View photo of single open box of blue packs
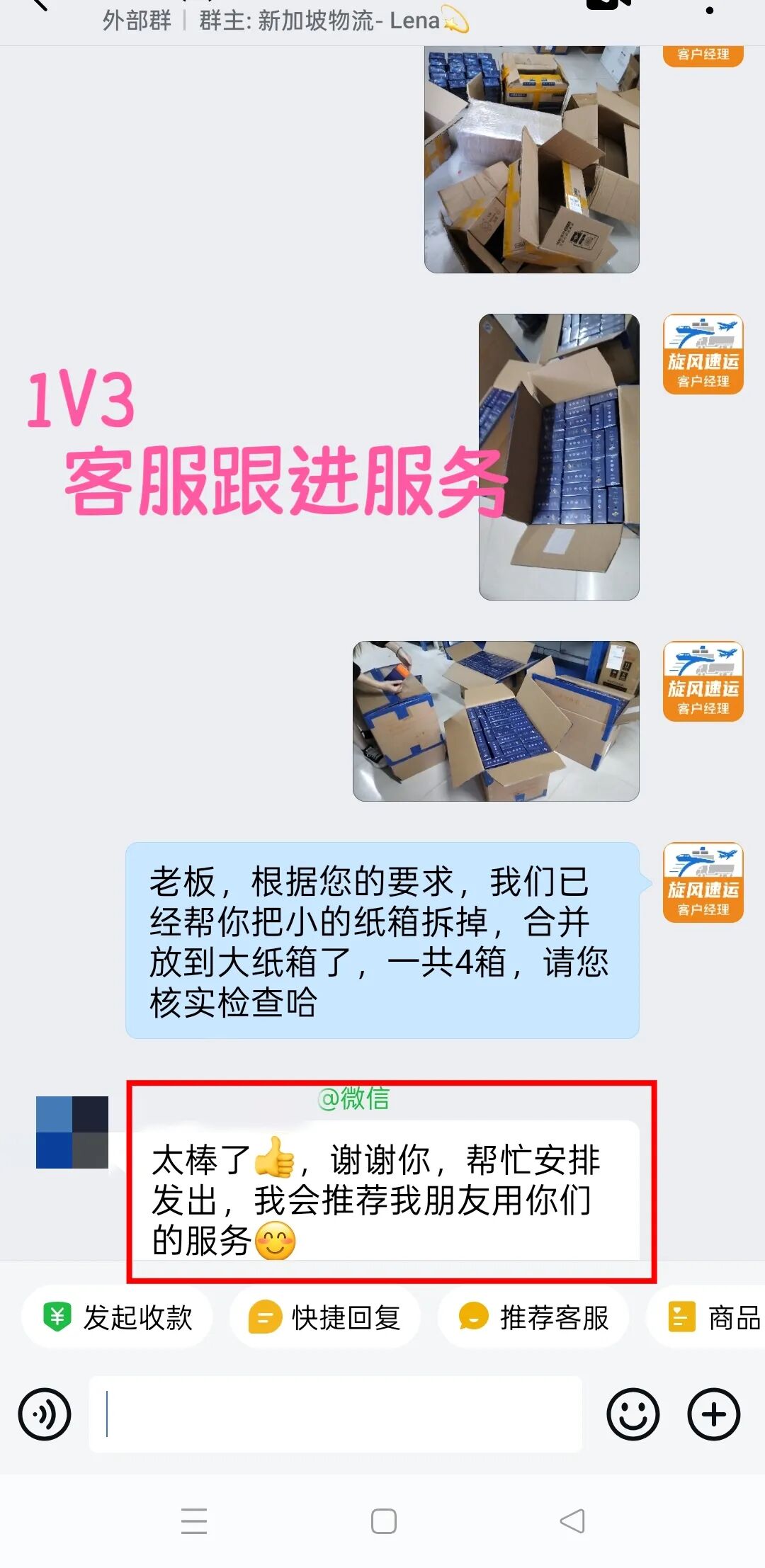 click(x=559, y=458)
